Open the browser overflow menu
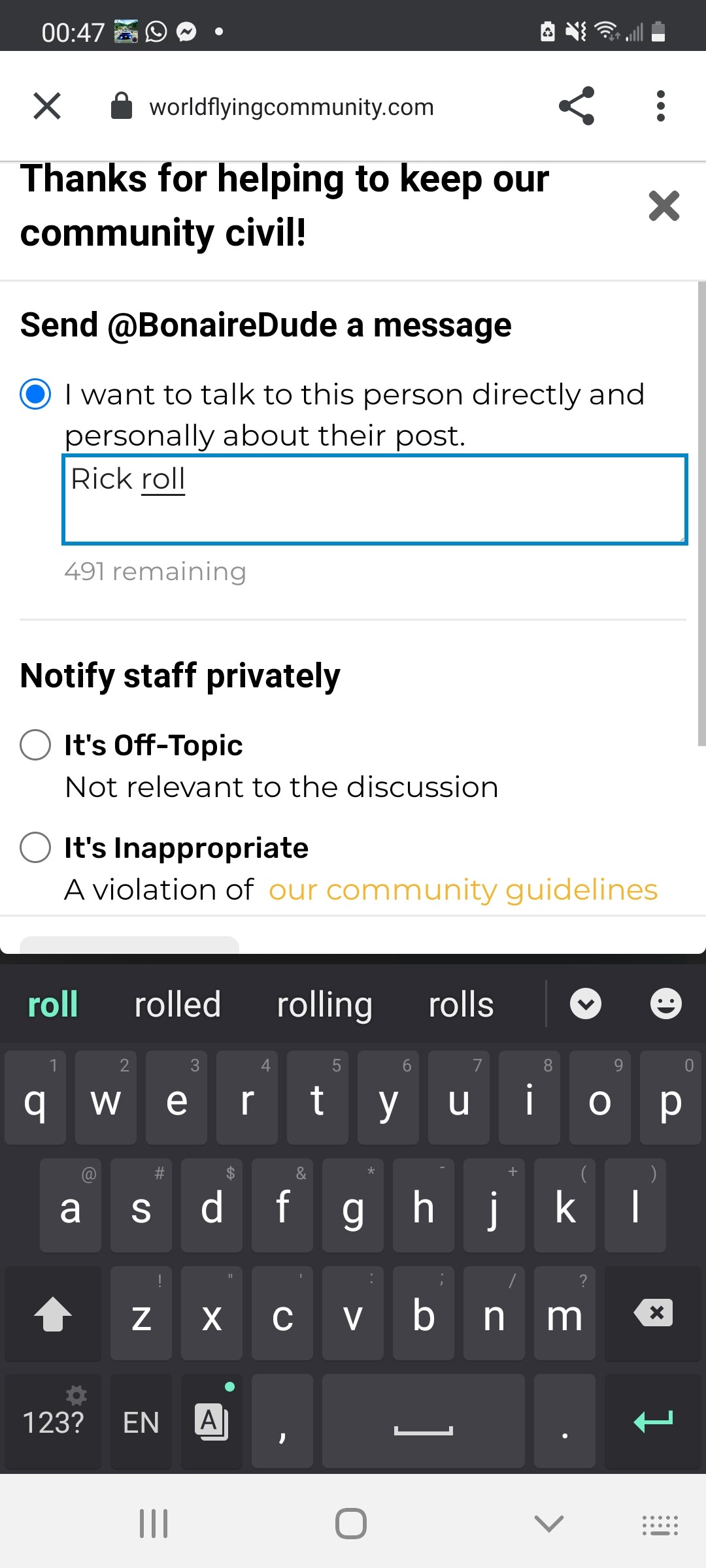Viewport: 706px width, 1568px height. pos(661,106)
